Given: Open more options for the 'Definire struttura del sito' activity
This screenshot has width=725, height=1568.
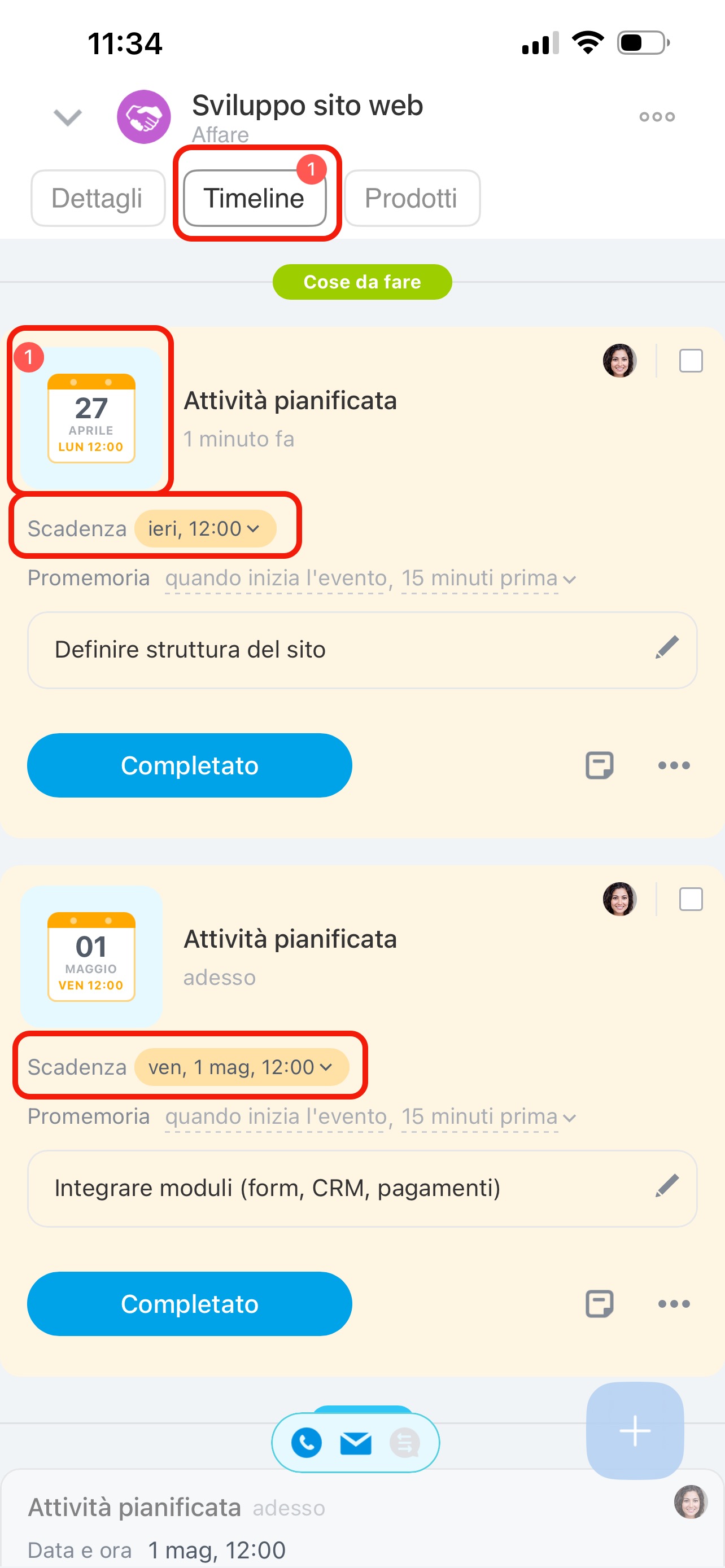Looking at the screenshot, I should [673, 765].
